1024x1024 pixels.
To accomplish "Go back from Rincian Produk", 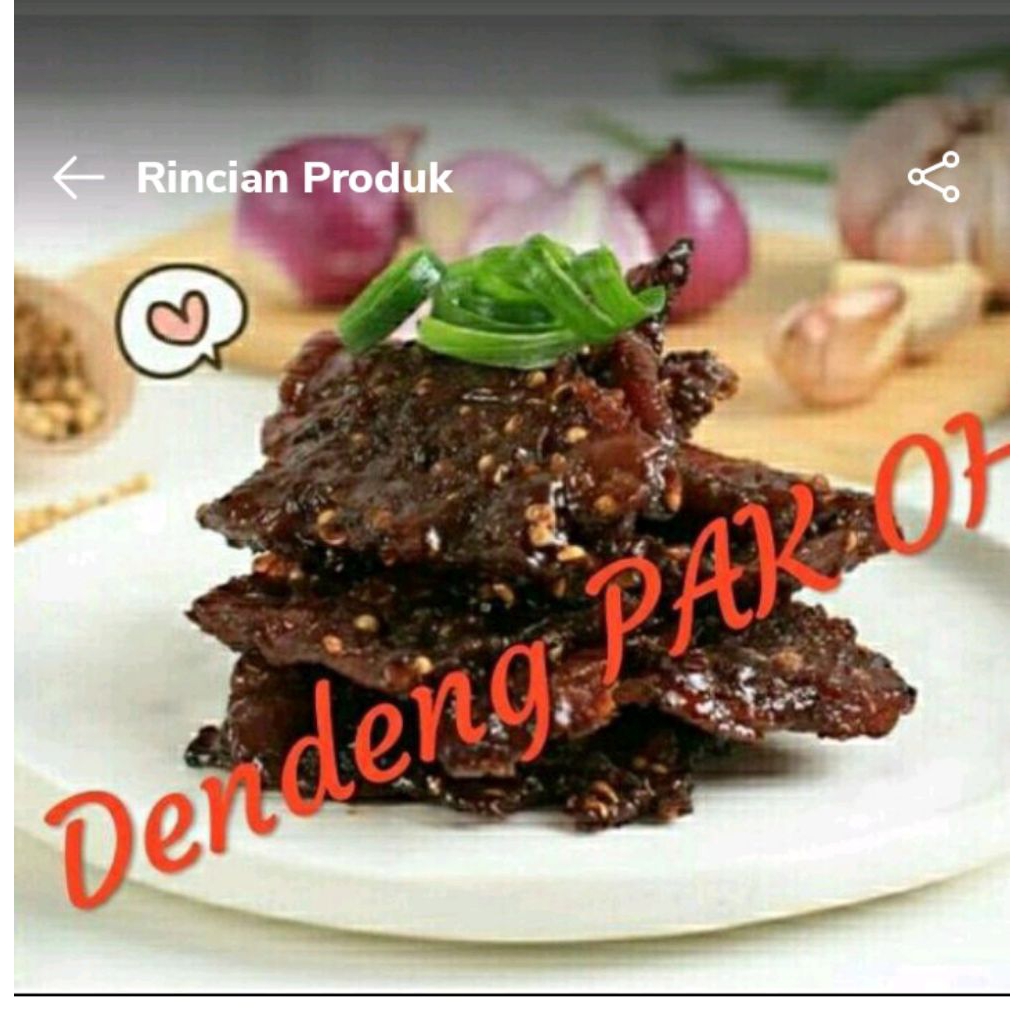I will pyautogui.click(x=78, y=178).
